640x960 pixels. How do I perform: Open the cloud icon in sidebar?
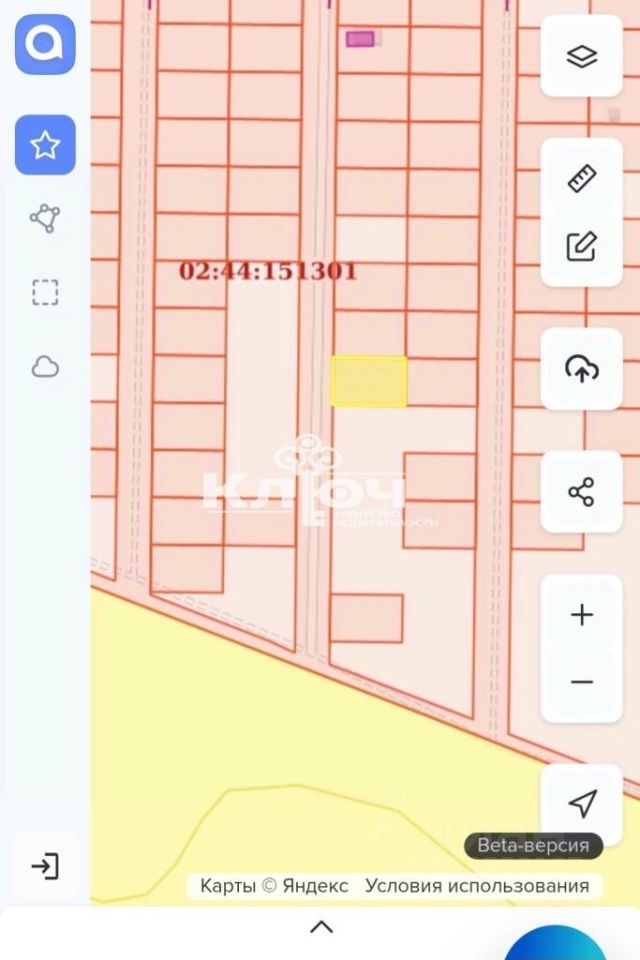(45, 367)
